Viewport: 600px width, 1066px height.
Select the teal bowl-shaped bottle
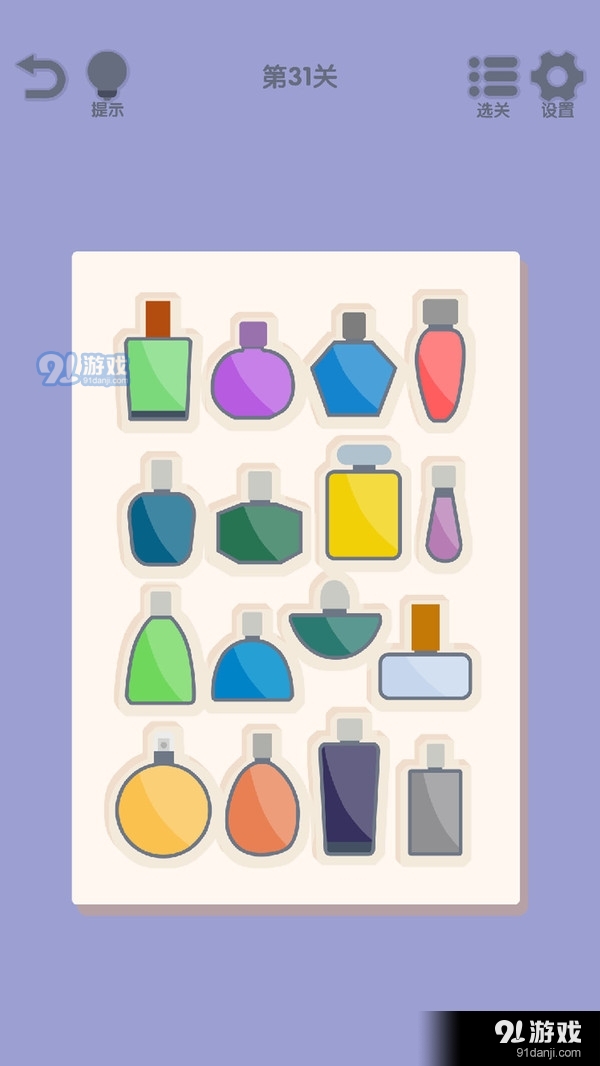(335, 630)
